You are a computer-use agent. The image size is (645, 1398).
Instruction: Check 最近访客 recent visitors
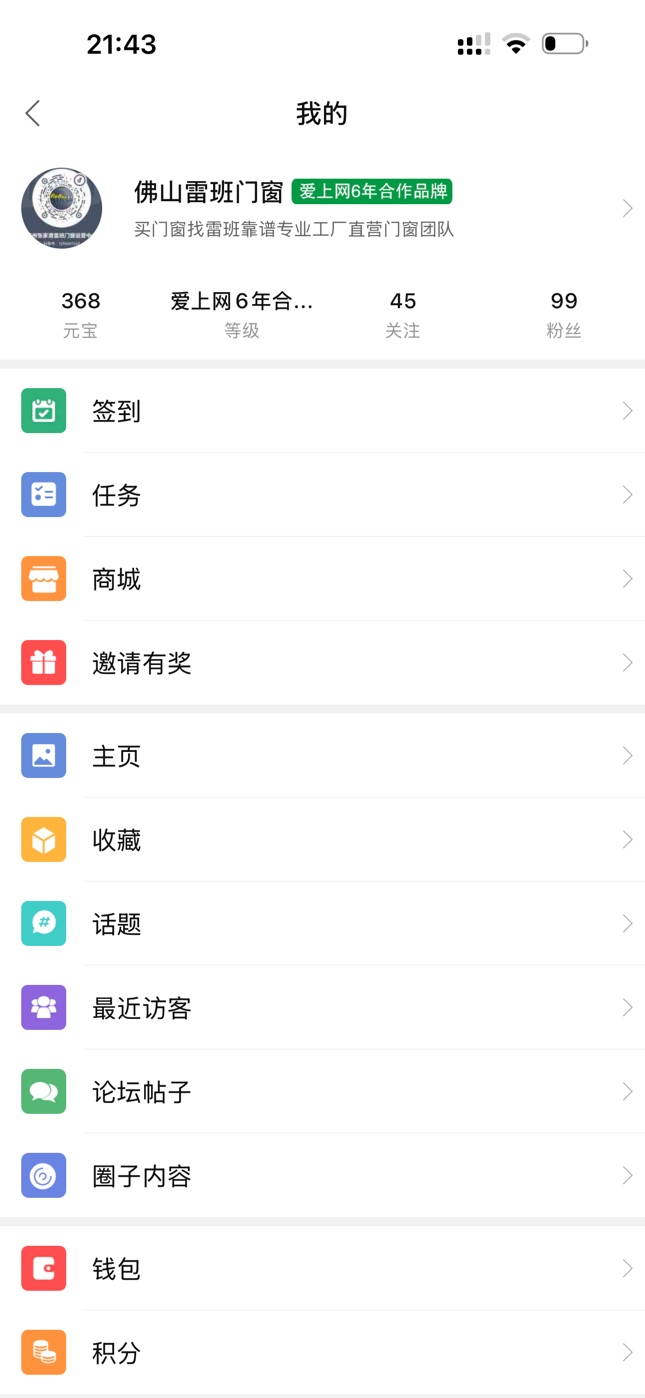(322, 1008)
